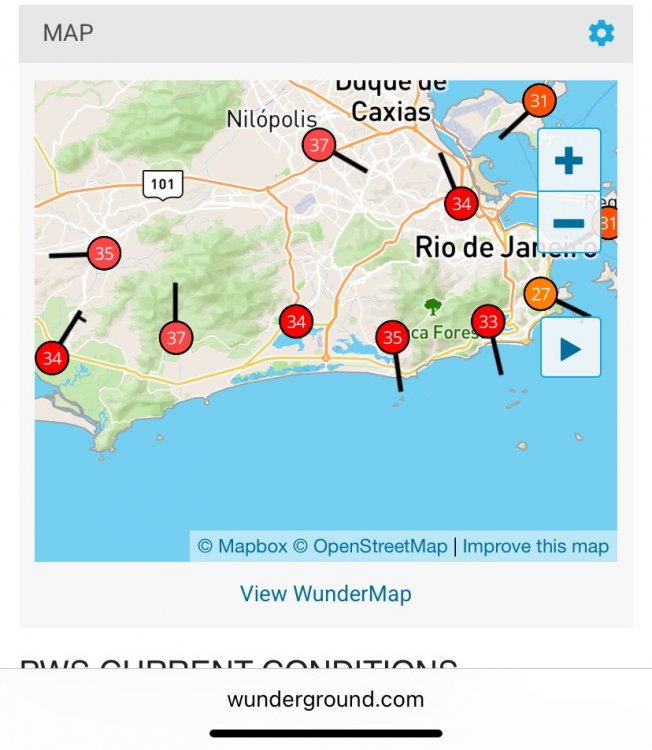The image size is (652, 750).
Task: Open the Improve this map link
Action: [x=535, y=546]
